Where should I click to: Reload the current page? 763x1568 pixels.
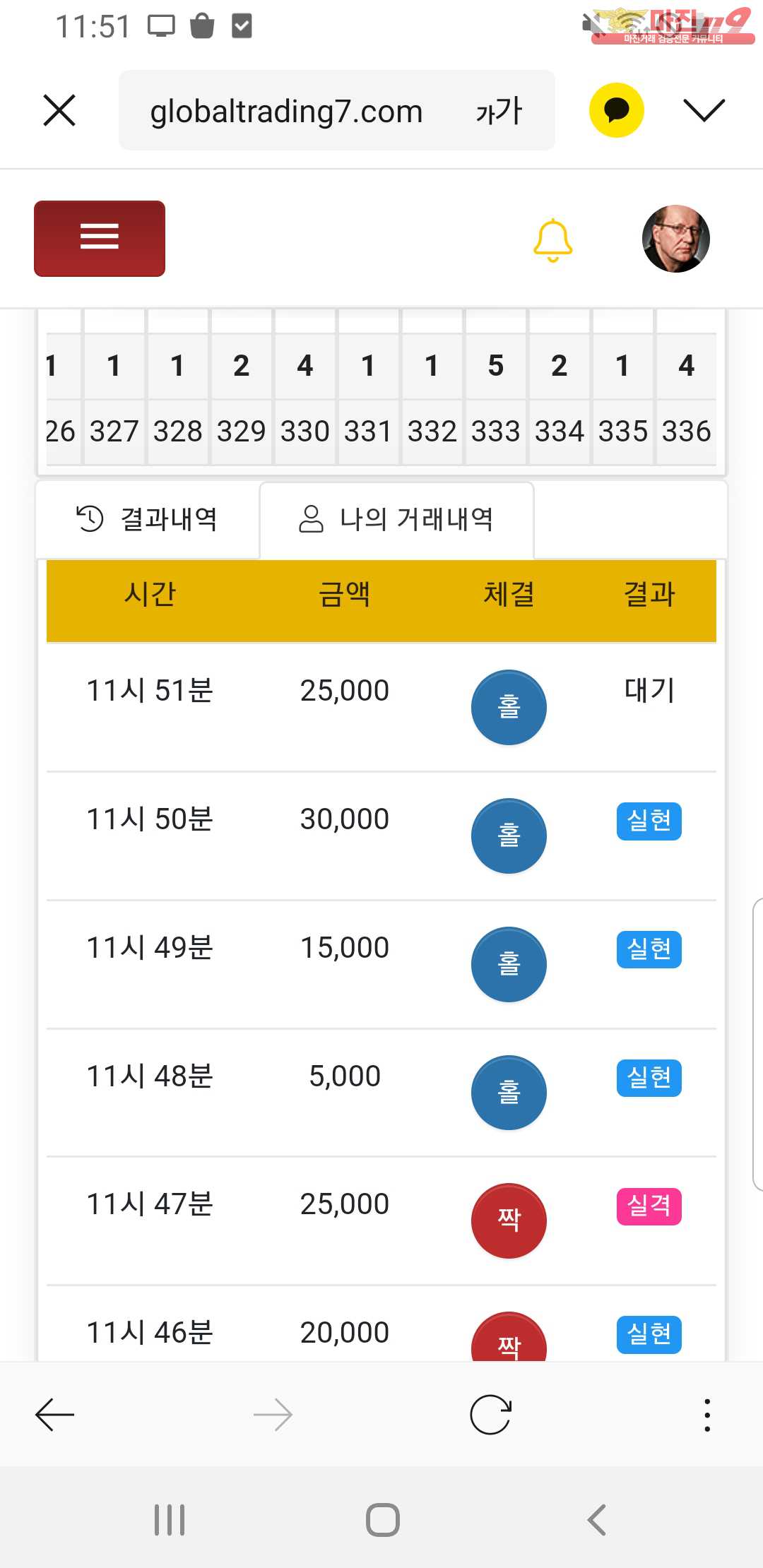coord(490,1415)
